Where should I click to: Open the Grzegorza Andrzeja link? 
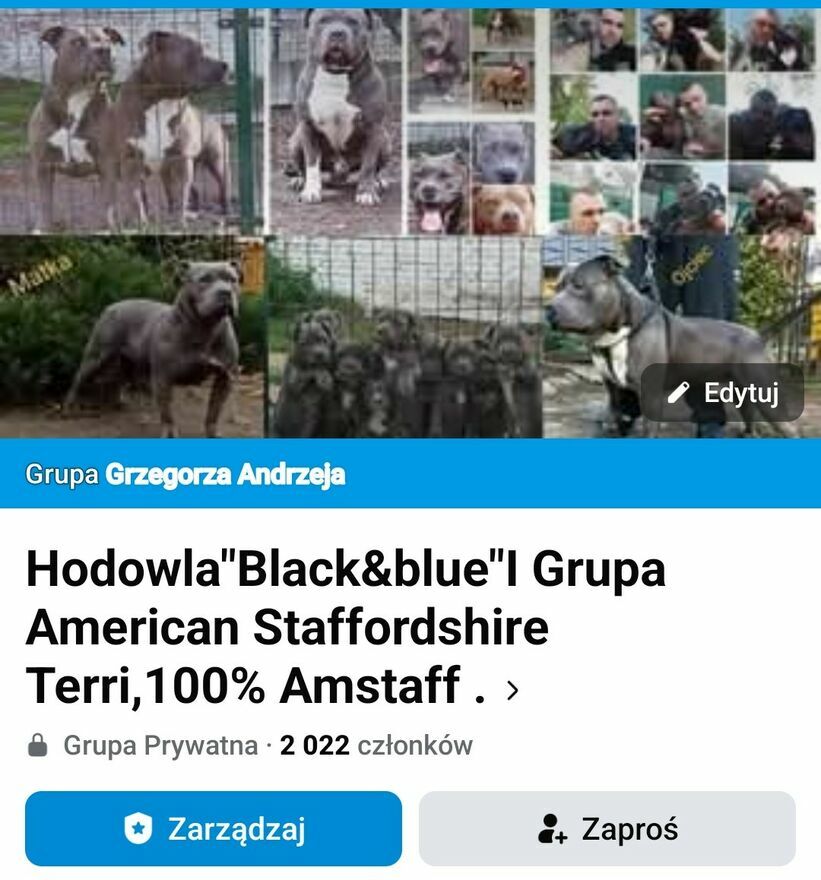(225, 474)
